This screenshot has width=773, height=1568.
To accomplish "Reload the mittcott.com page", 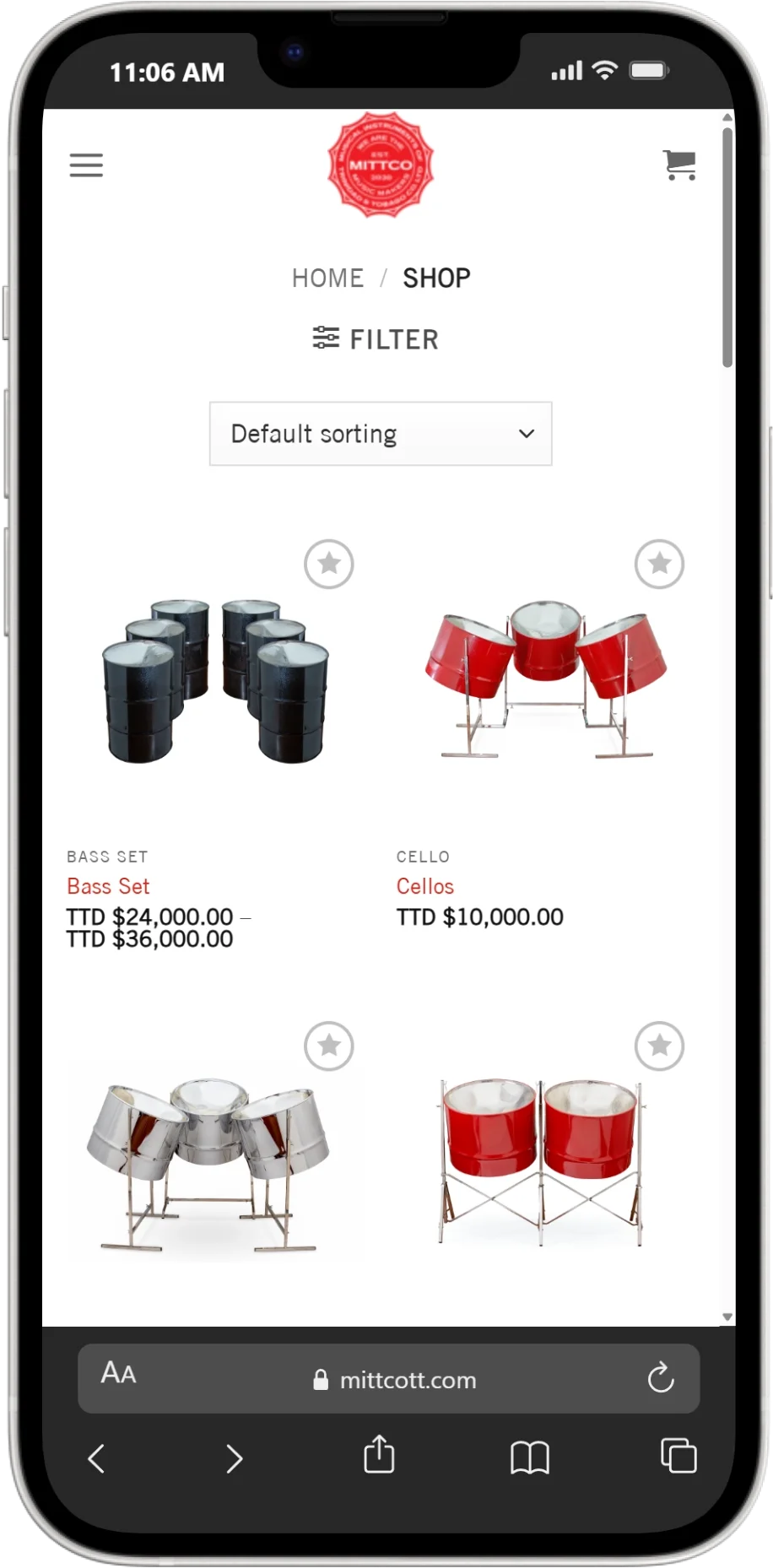I will point(661,1379).
